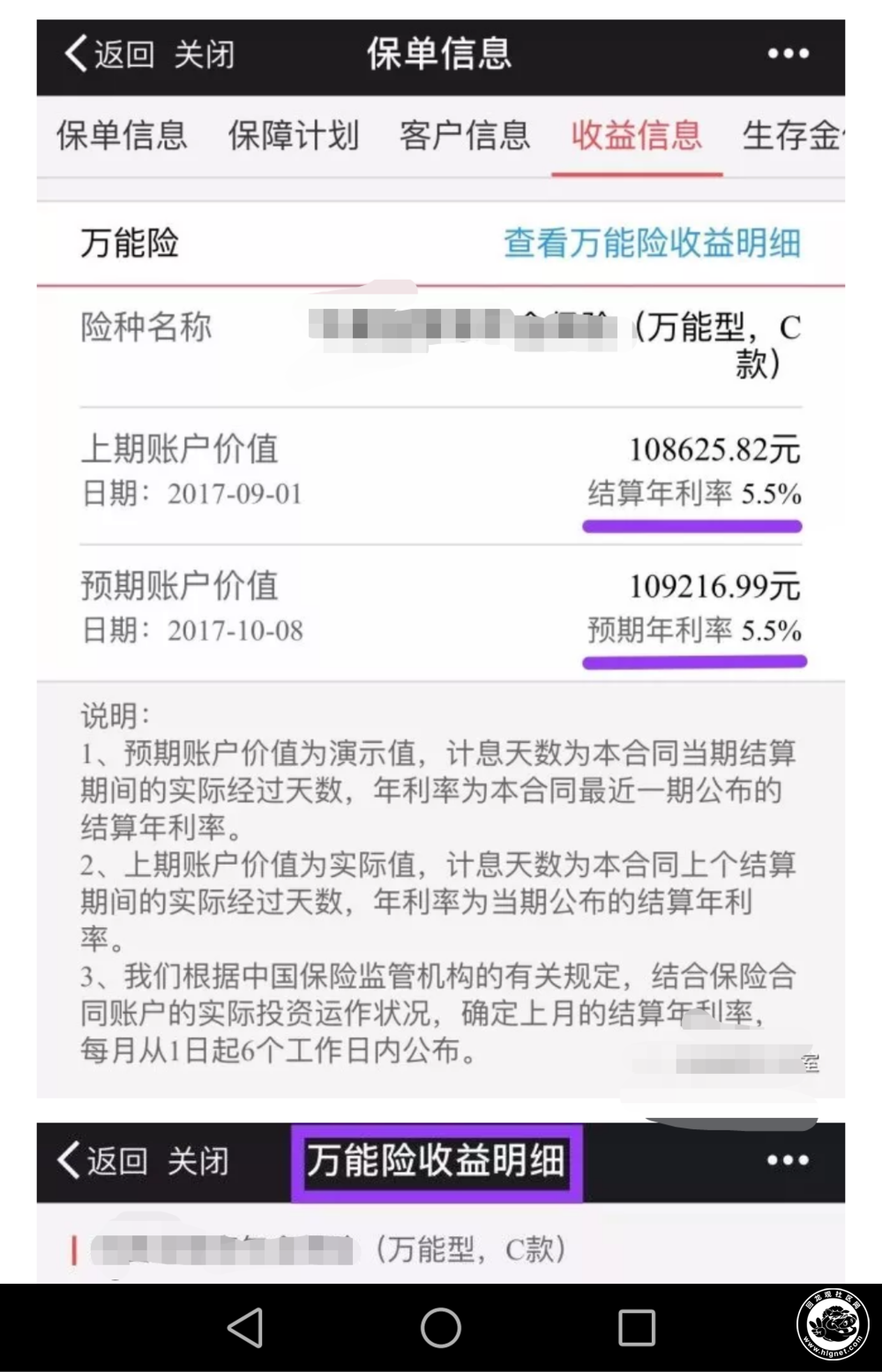The height and width of the screenshot is (1372, 882).
Task: Tap the Android home button
Action: click(x=441, y=1327)
